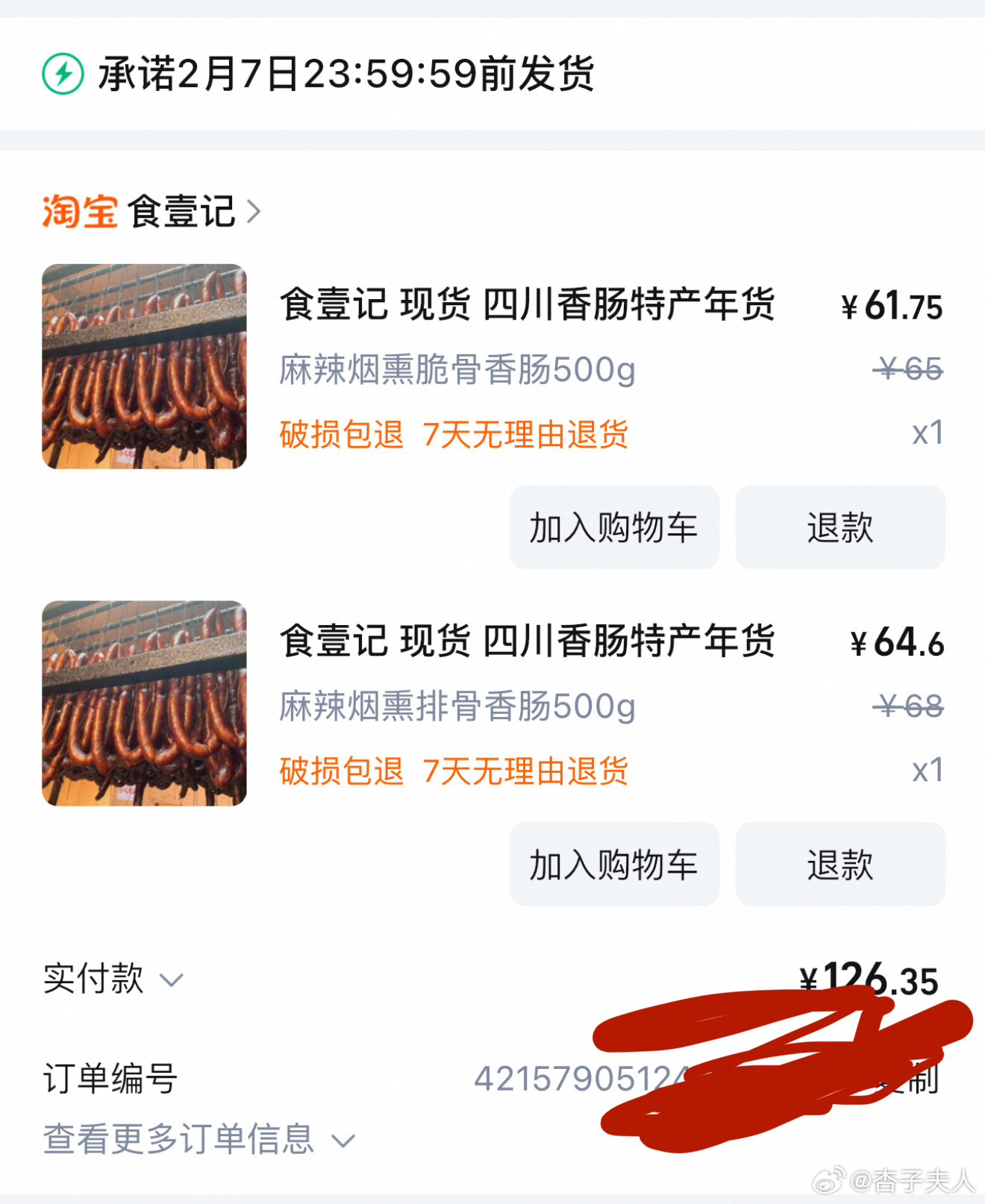
Task: Request refund for 脆骨香肠 item
Action: [x=839, y=527]
